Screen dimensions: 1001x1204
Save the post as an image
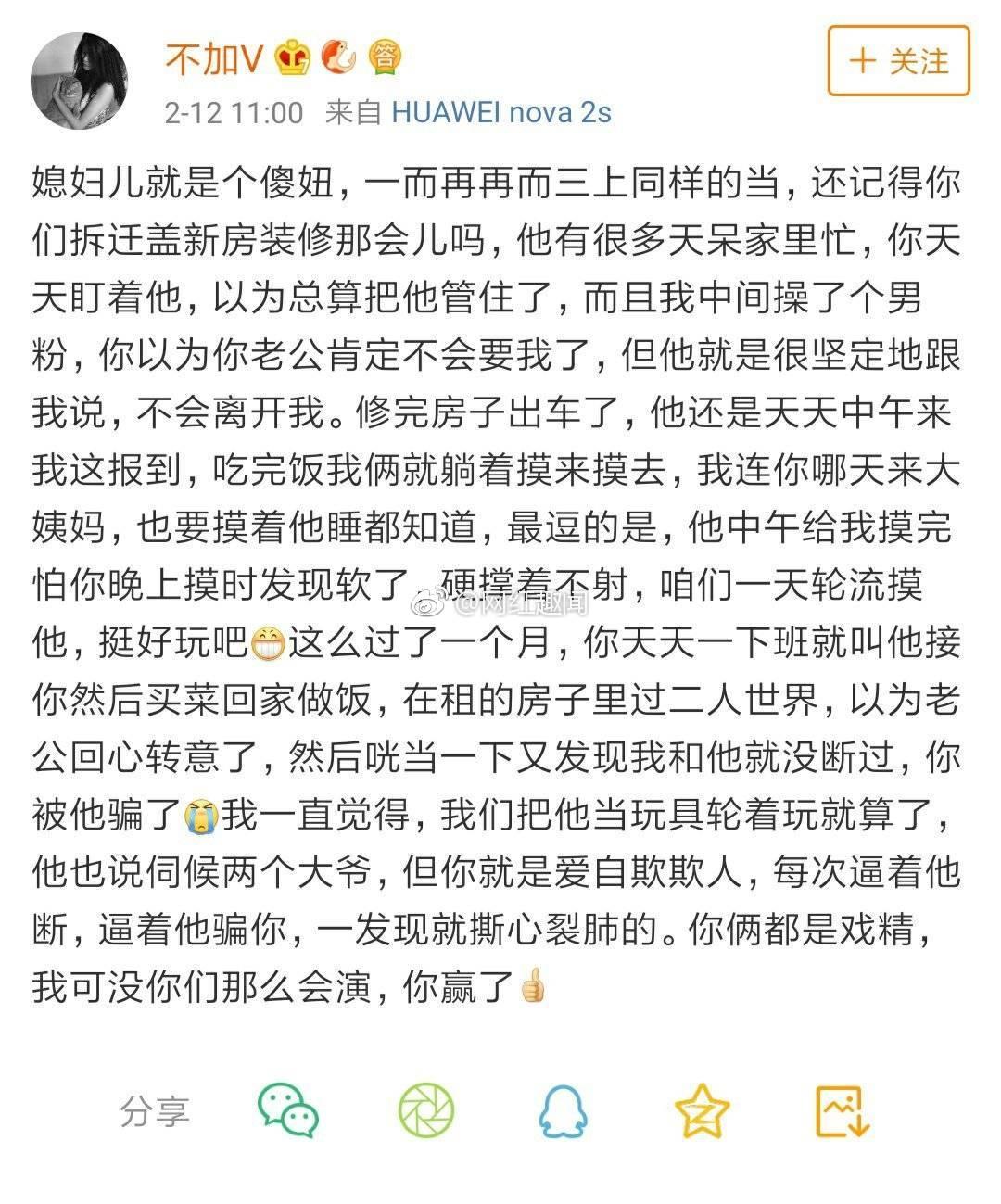(x=842, y=1109)
